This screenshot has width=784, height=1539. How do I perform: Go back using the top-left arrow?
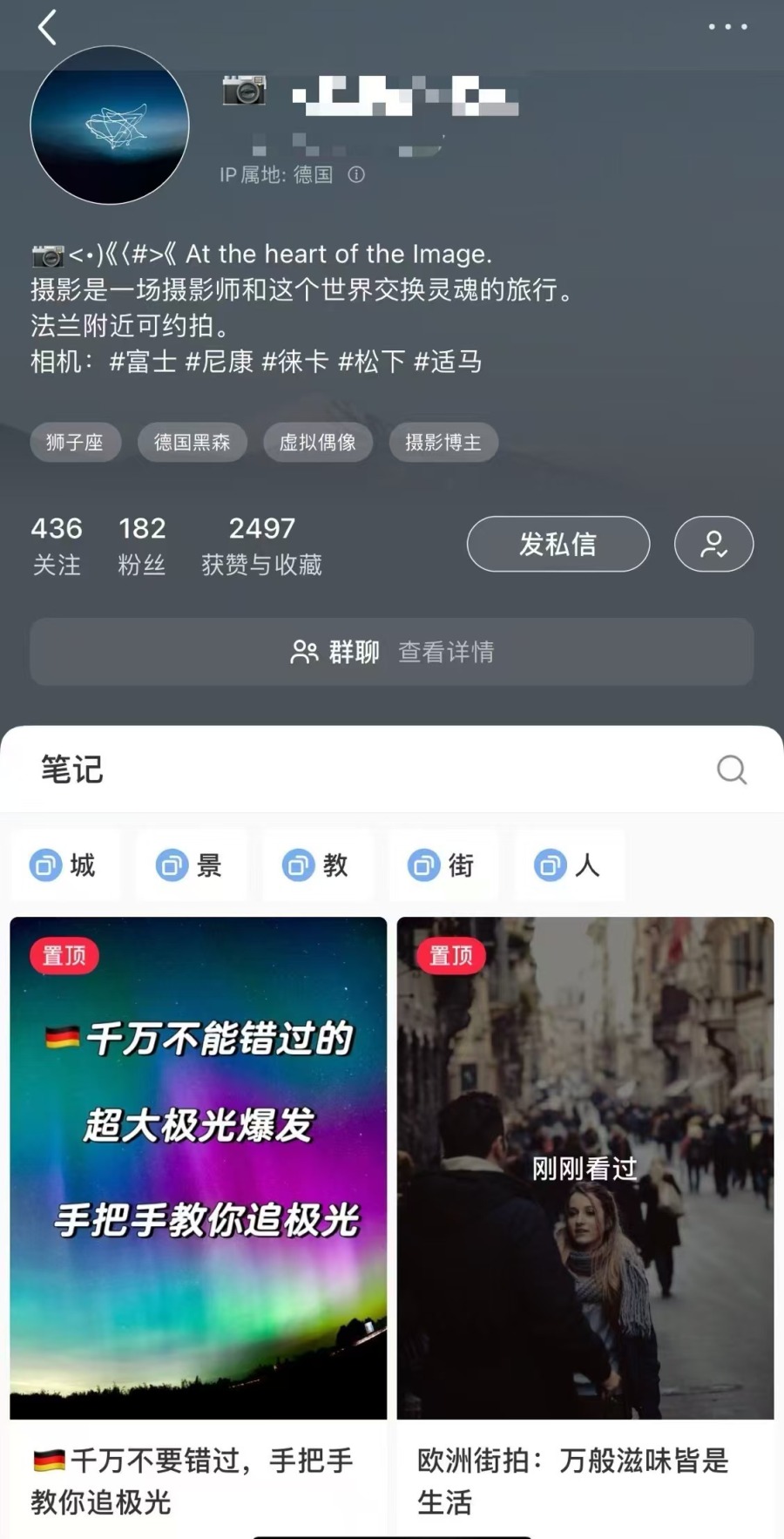coord(48,28)
